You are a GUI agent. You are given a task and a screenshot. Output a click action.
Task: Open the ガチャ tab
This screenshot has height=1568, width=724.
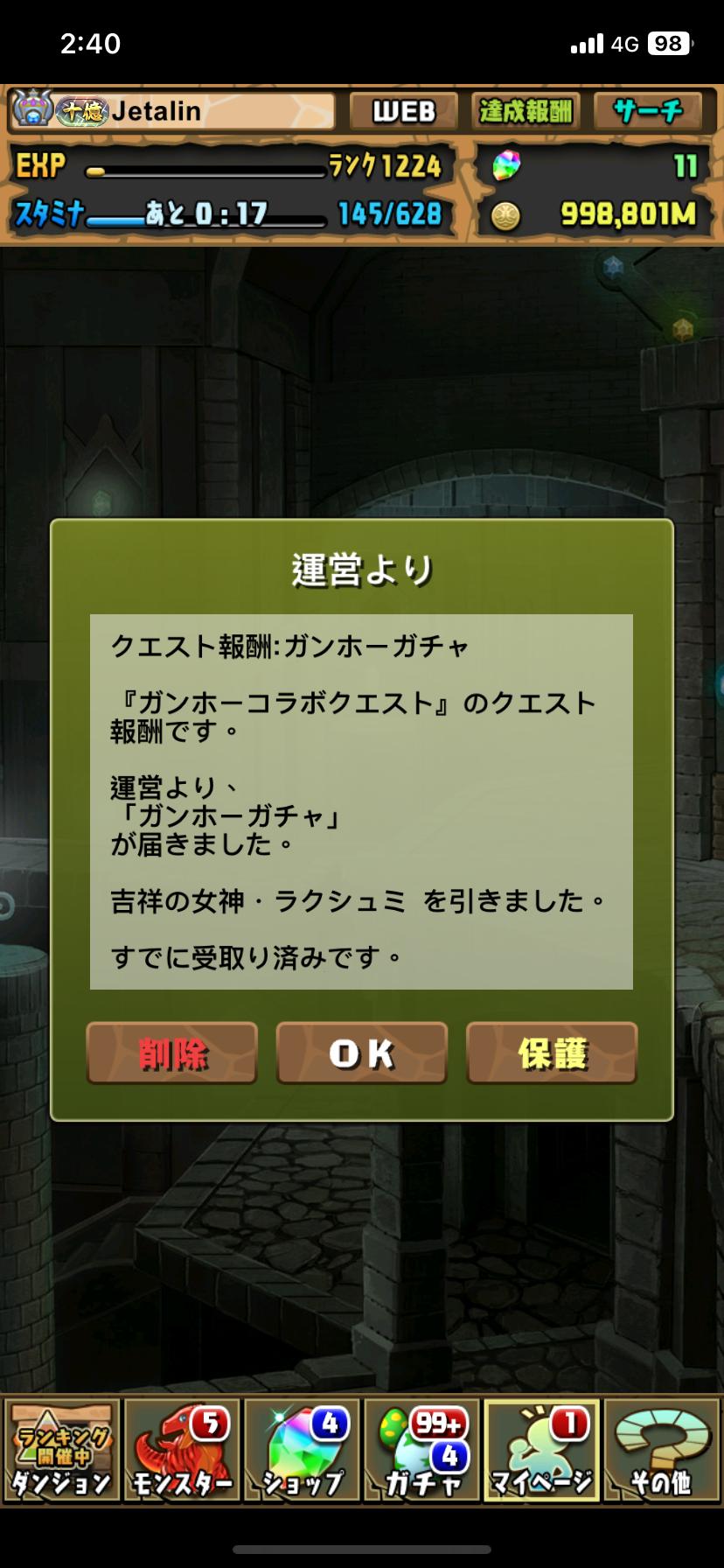tap(422, 1450)
